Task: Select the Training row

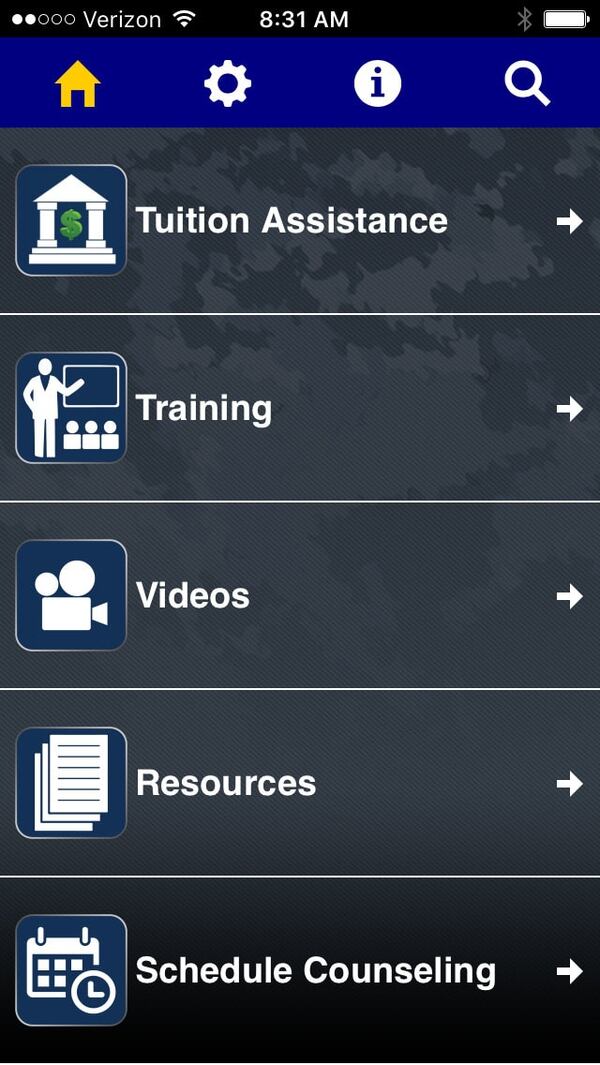Action: pos(300,408)
